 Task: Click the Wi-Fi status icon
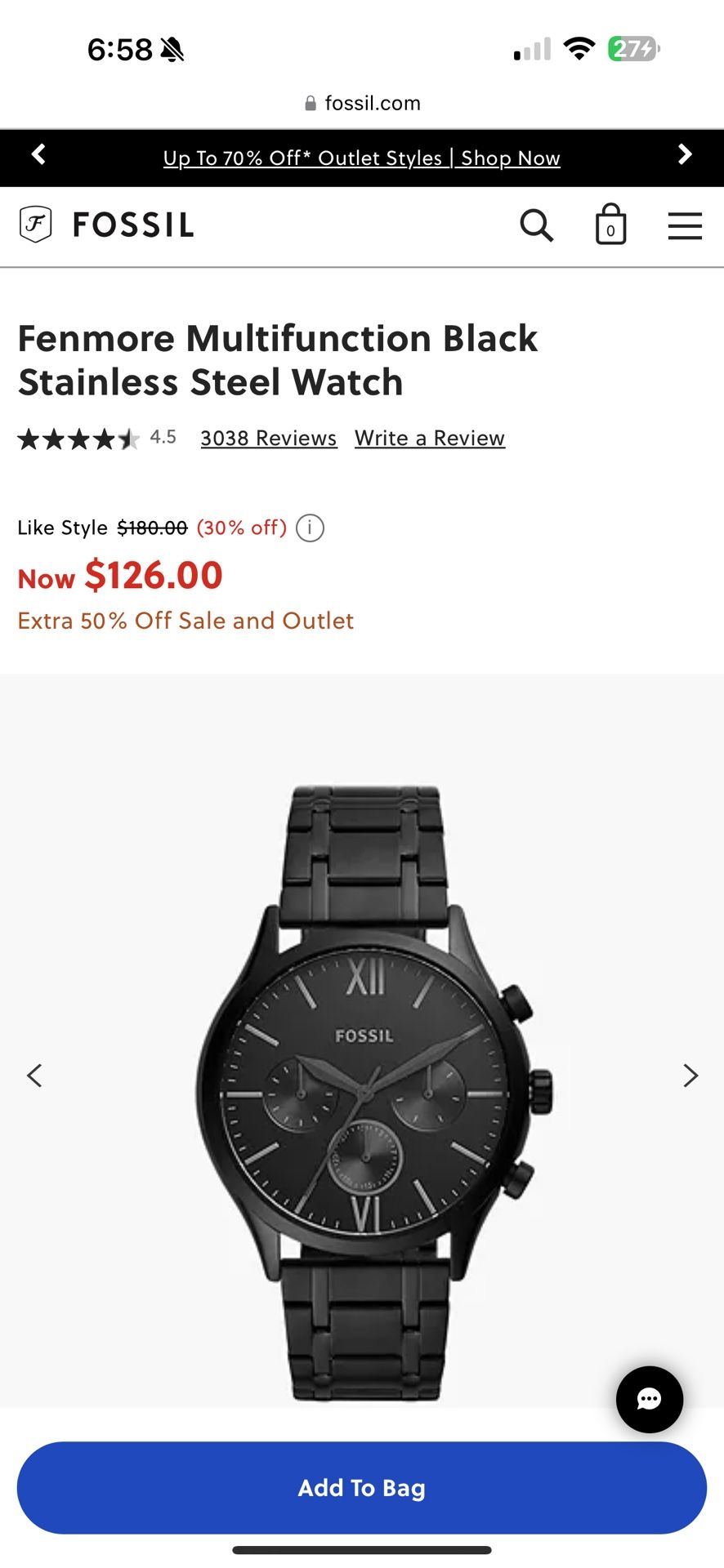pyautogui.click(x=579, y=47)
